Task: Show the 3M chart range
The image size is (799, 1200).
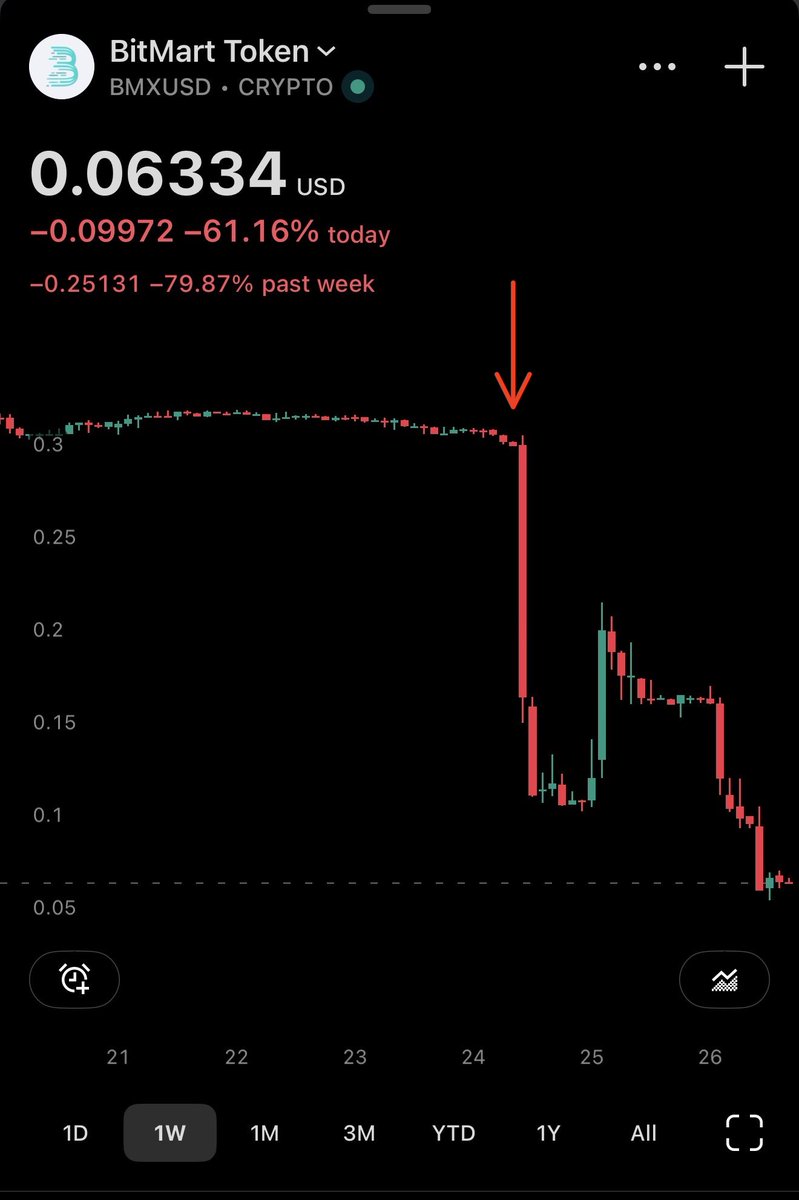Action: pos(359,1133)
